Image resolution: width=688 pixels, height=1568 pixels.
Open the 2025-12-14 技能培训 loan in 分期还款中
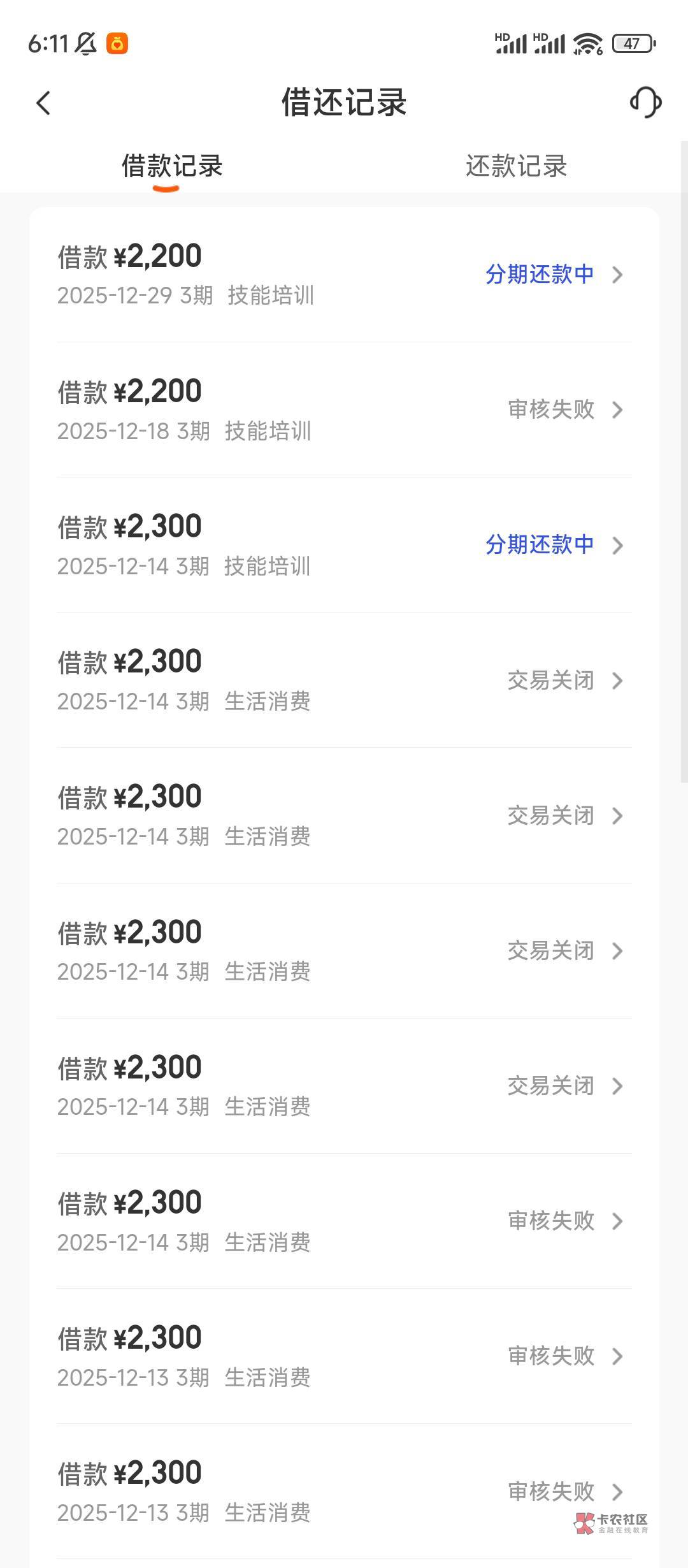point(344,545)
